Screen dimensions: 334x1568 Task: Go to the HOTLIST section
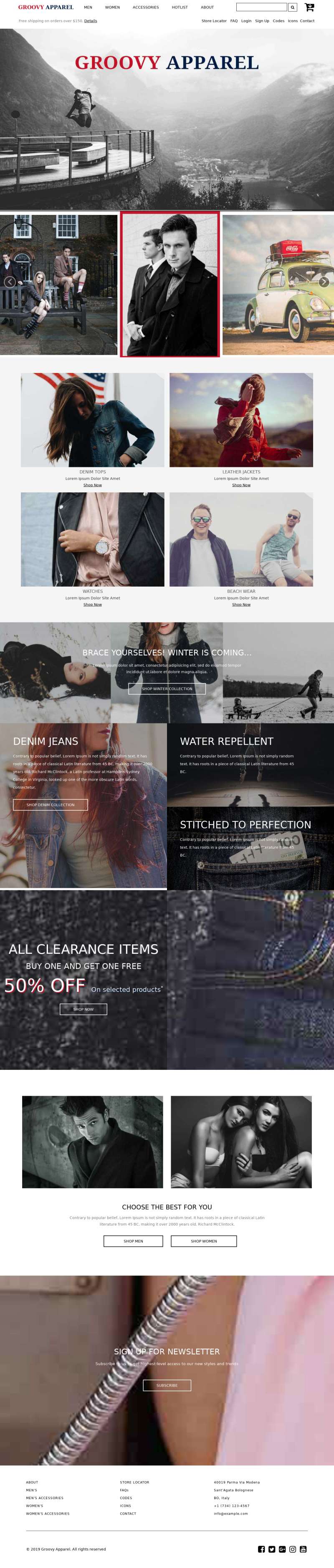pyautogui.click(x=180, y=8)
